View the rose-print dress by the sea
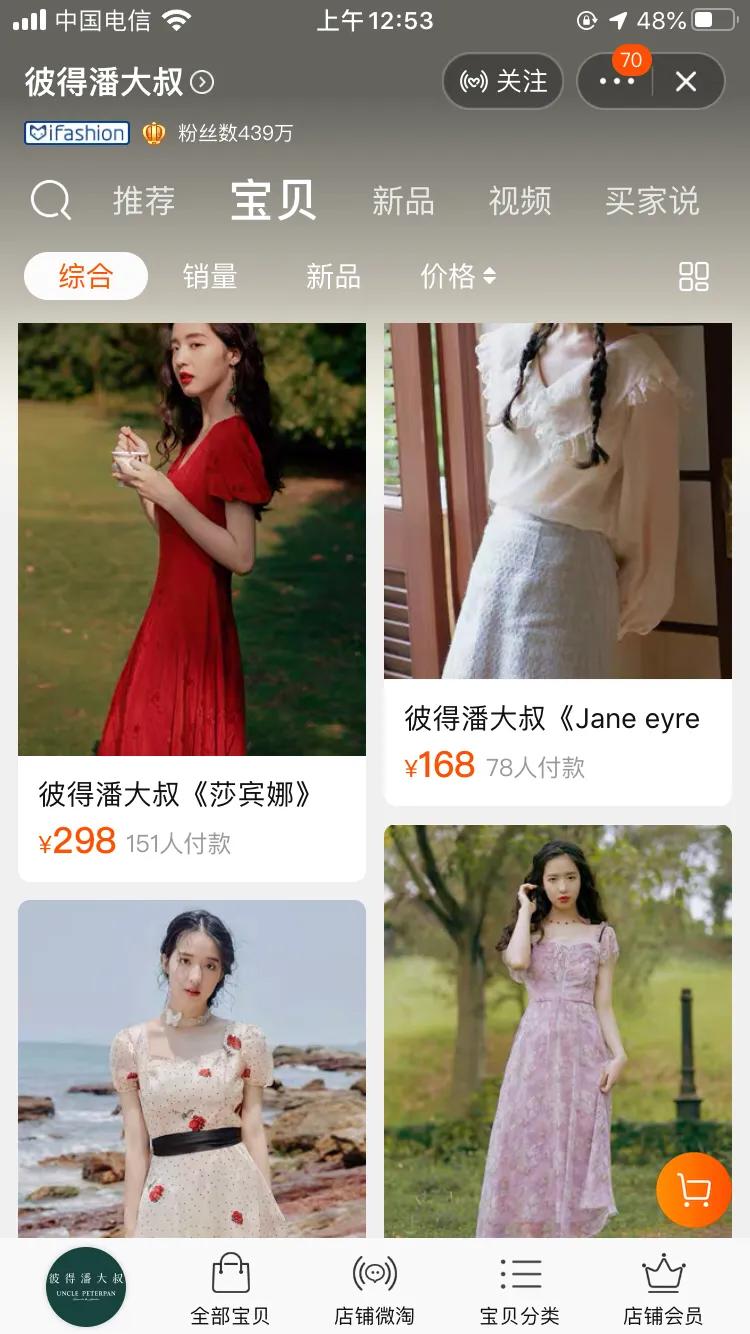Screen dimensions: 750x1334 pos(192,1068)
